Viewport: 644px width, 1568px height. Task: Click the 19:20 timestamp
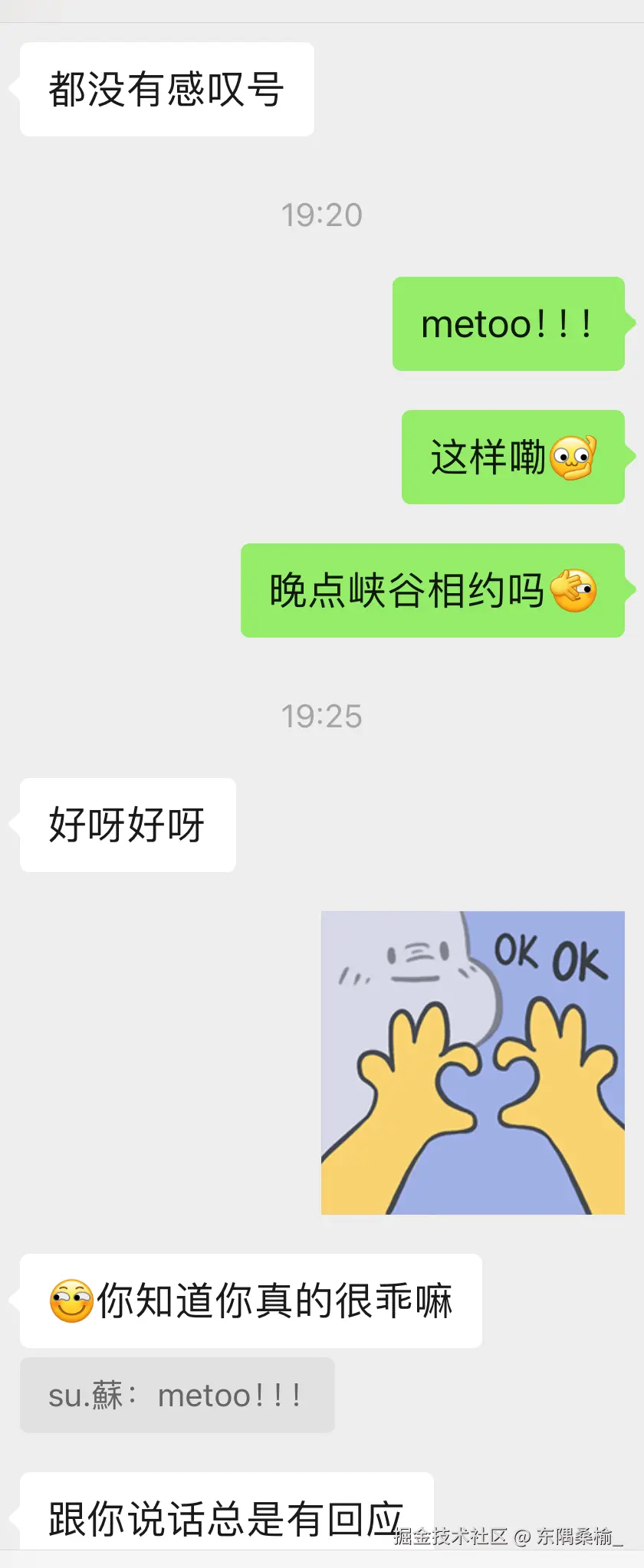(x=322, y=215)
